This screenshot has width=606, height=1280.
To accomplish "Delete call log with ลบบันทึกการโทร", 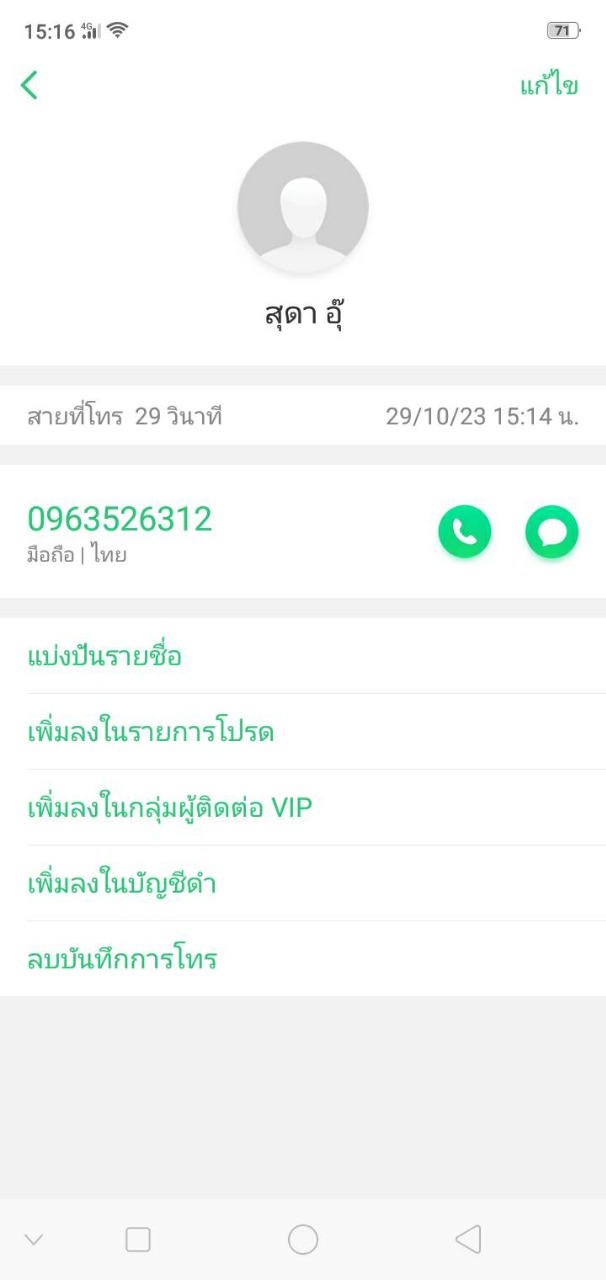I will [x=122, y=960].
